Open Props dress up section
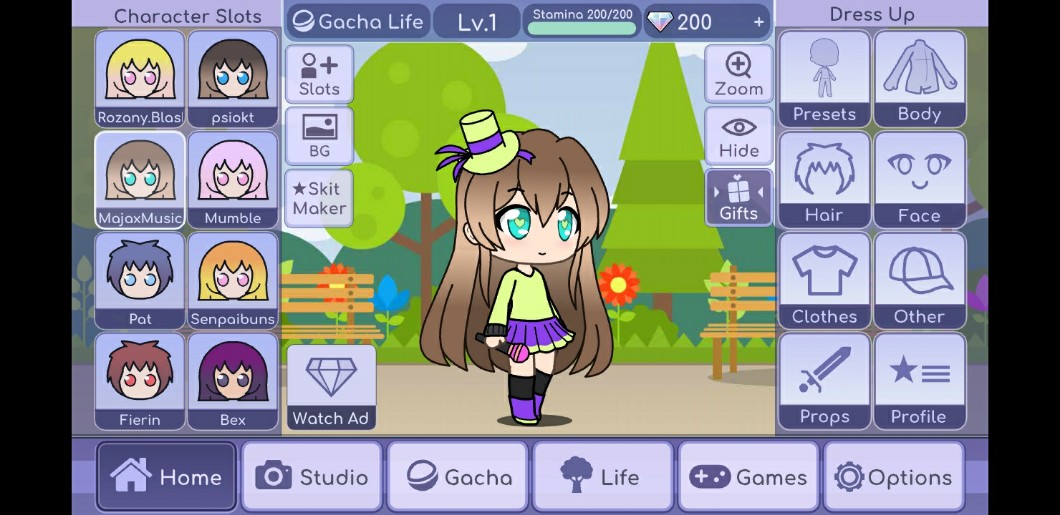The width and height of the screenshot is (1060, 515). point(824,381)
